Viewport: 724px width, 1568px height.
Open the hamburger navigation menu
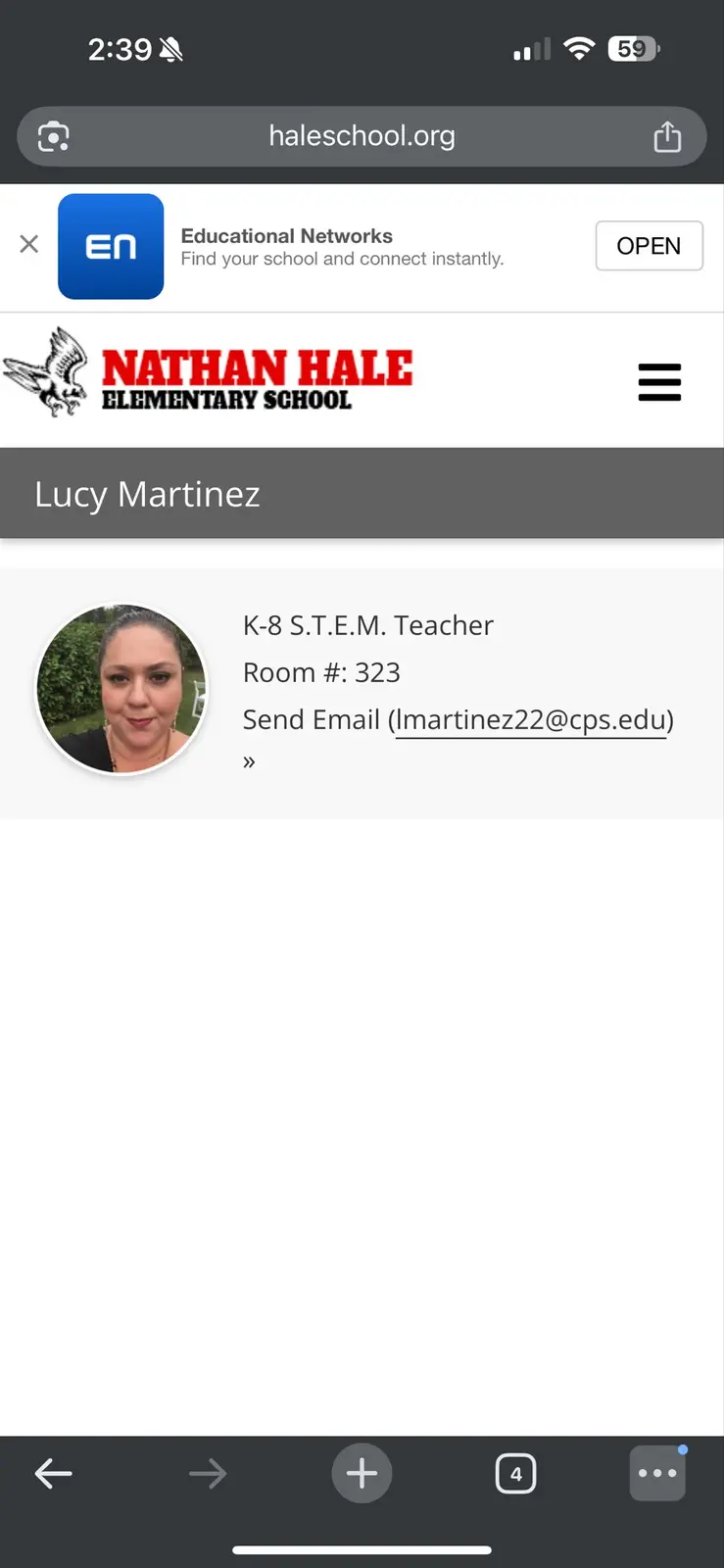(x=659, y=382)
